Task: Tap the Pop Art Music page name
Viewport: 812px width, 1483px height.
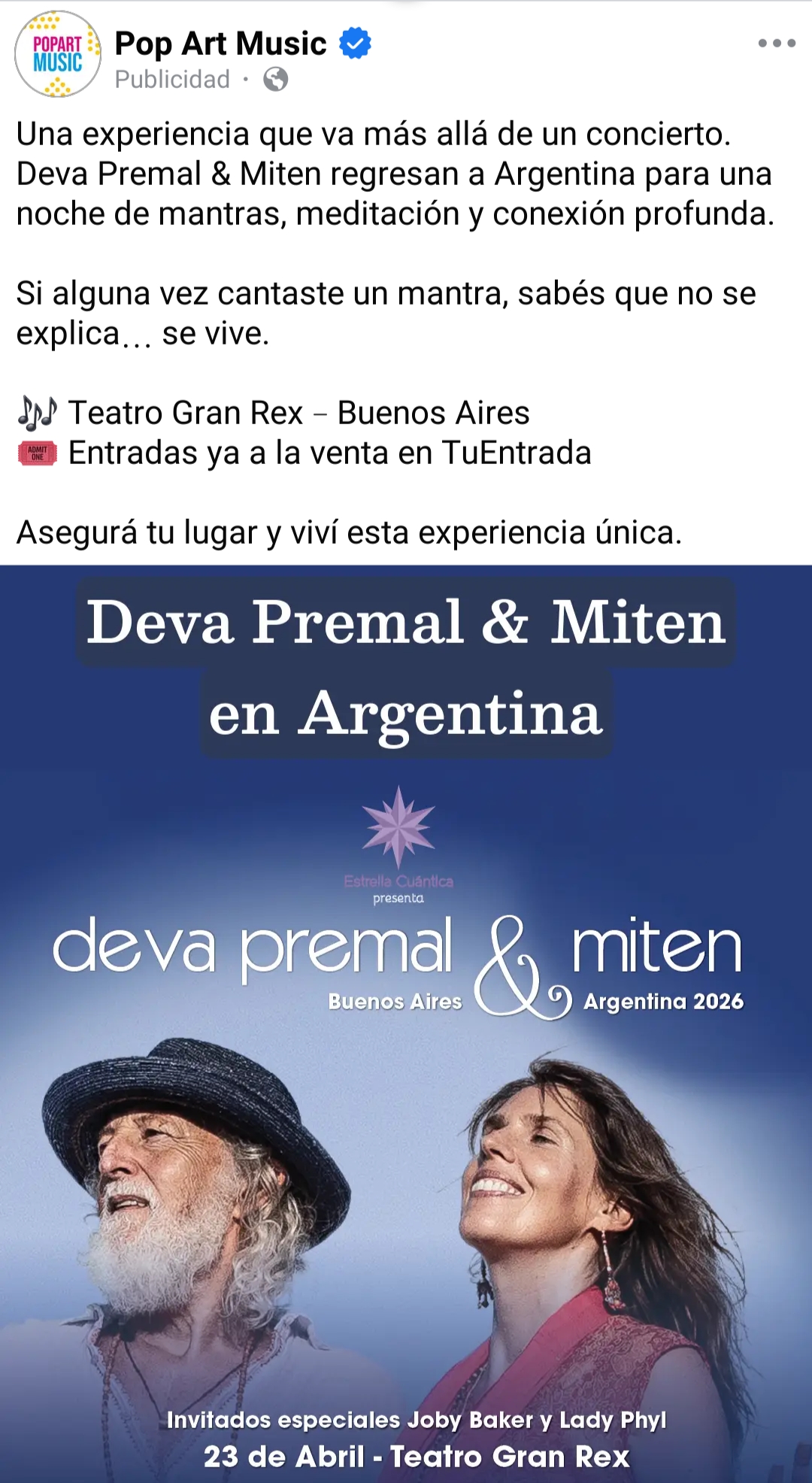Action: point(220,44)
